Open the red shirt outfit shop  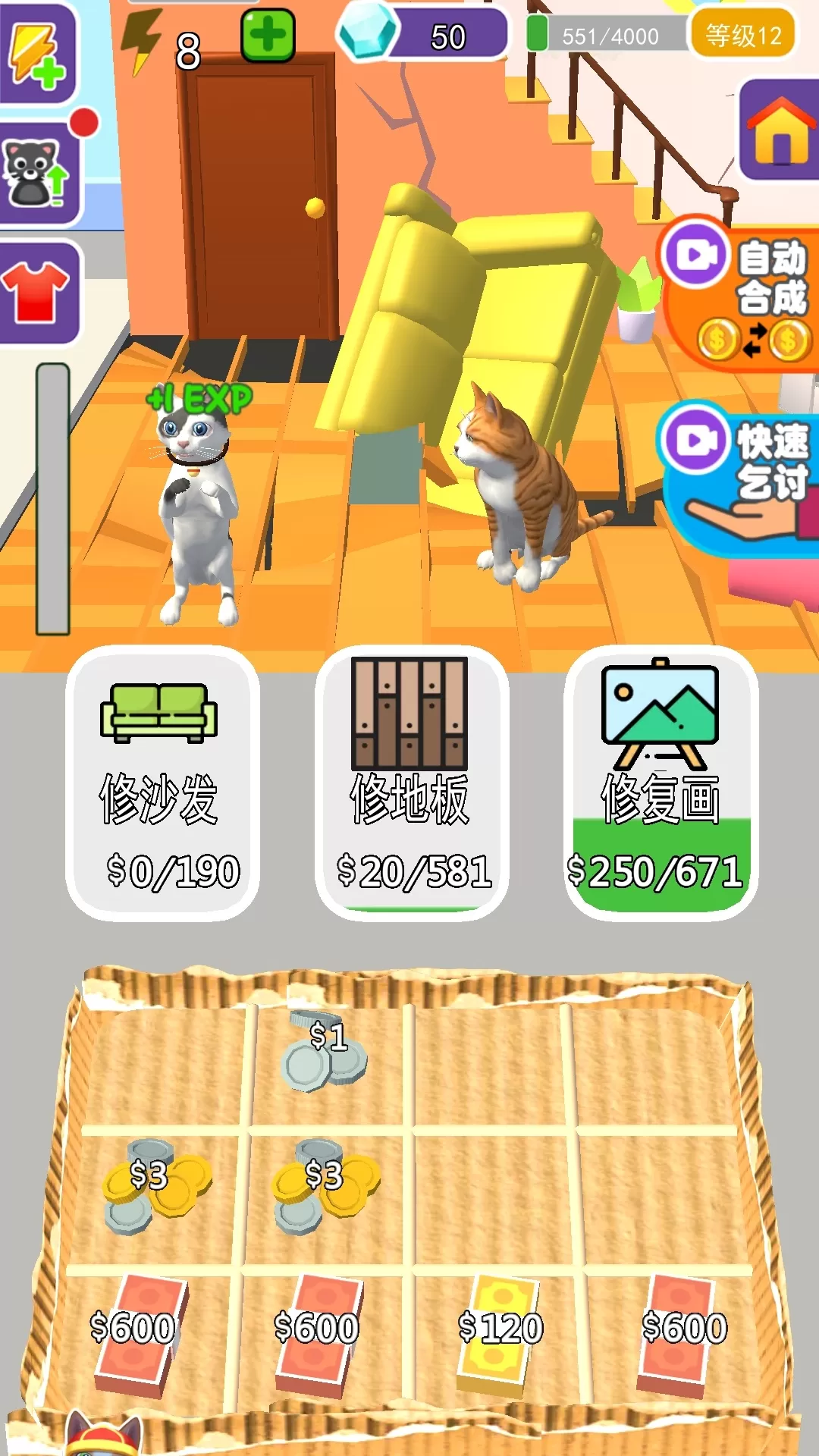point(38,292)
